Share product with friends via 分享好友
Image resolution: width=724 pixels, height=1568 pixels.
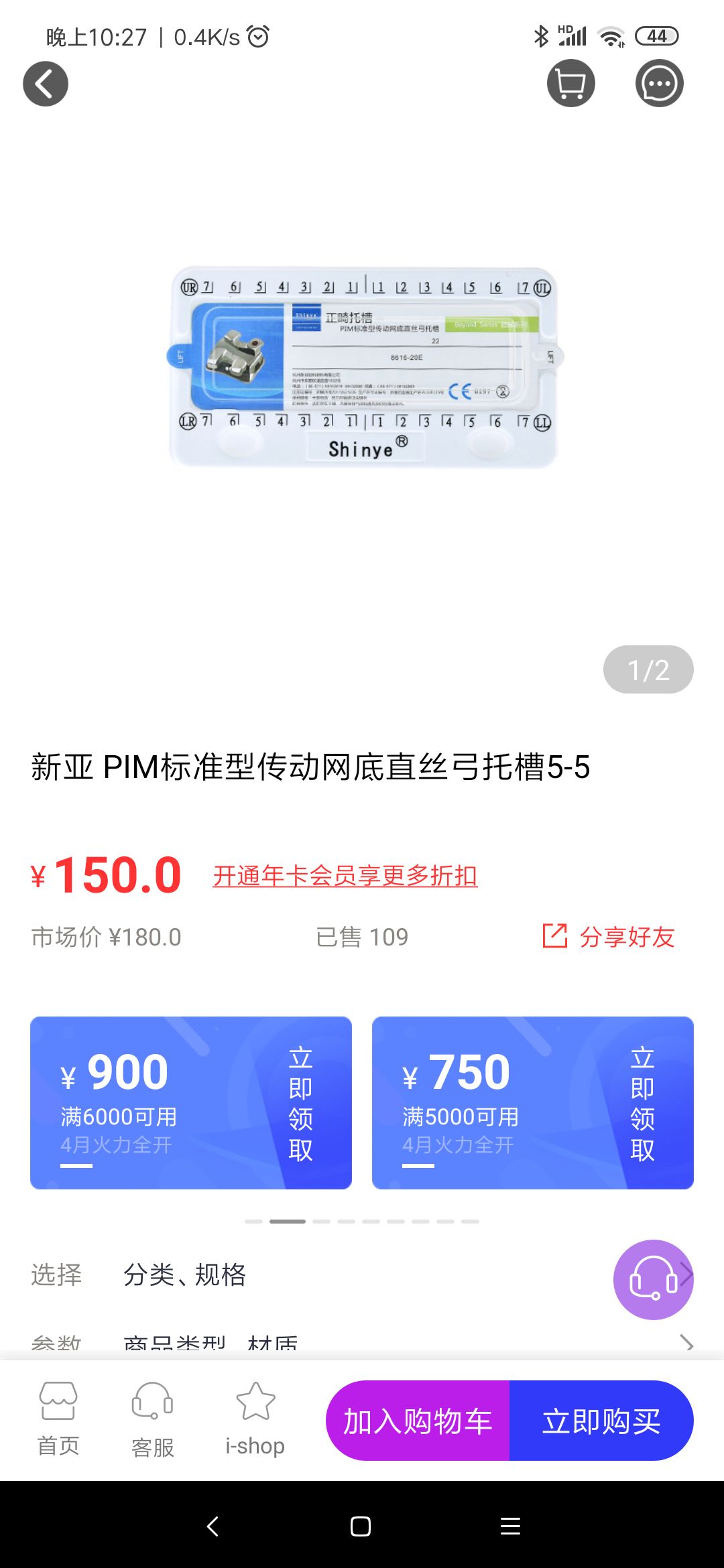(609, 936)
